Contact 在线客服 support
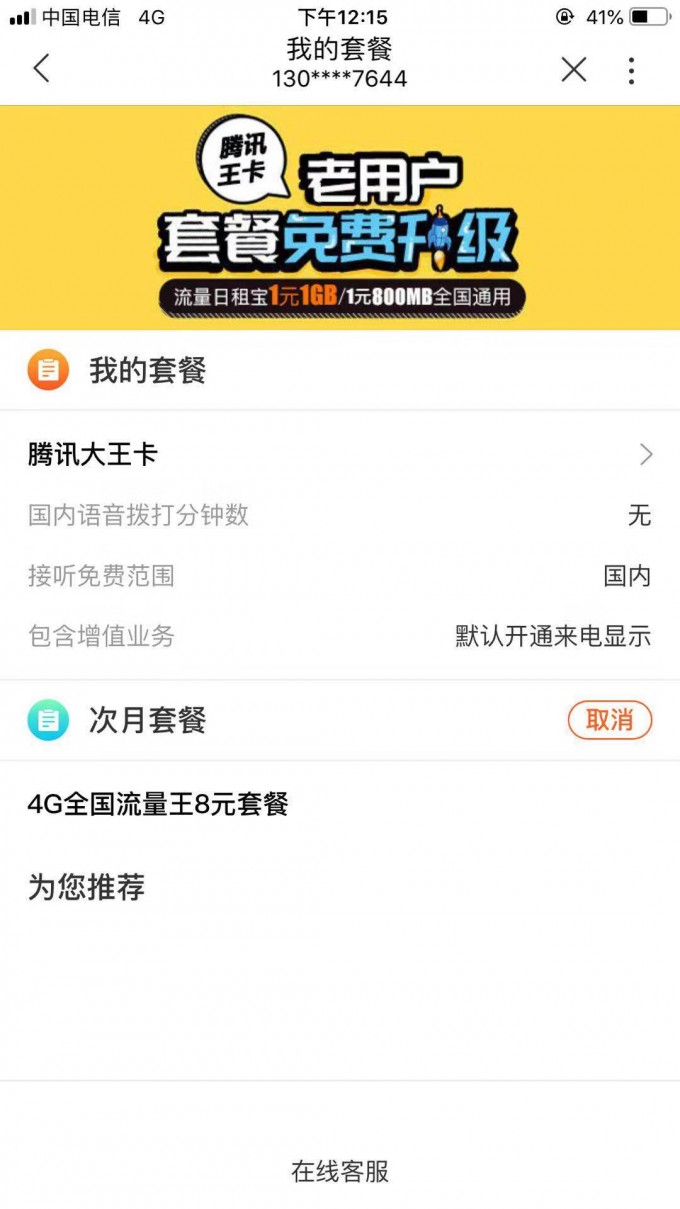Screen dimensions: 680x1209 click(x=340, y=1171)
